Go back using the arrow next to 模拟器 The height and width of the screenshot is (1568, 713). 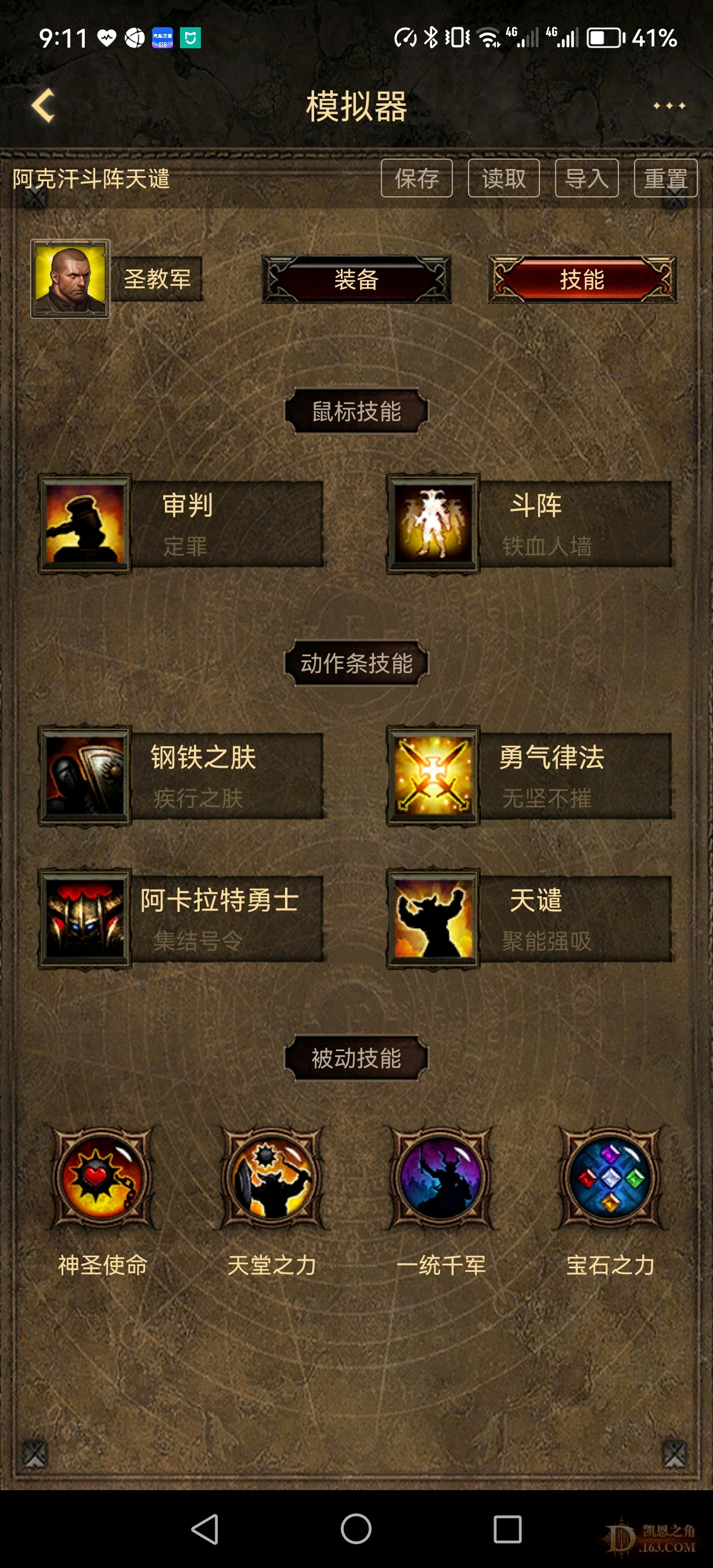(43, 106)
